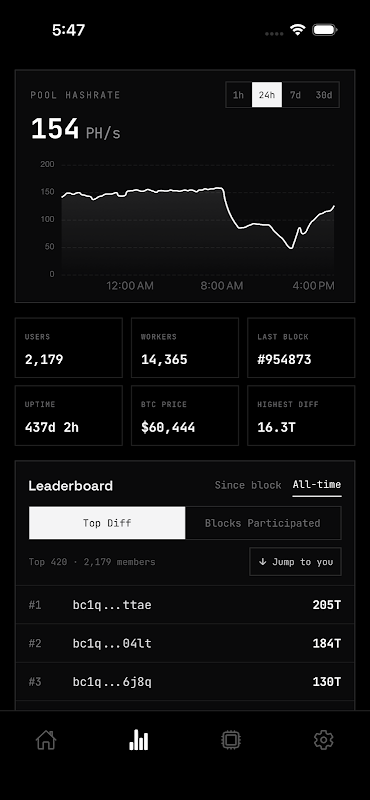Open the settings gear tab
Image resolution: width=370 pixels, height=800 pixels.
coord(324,740)
